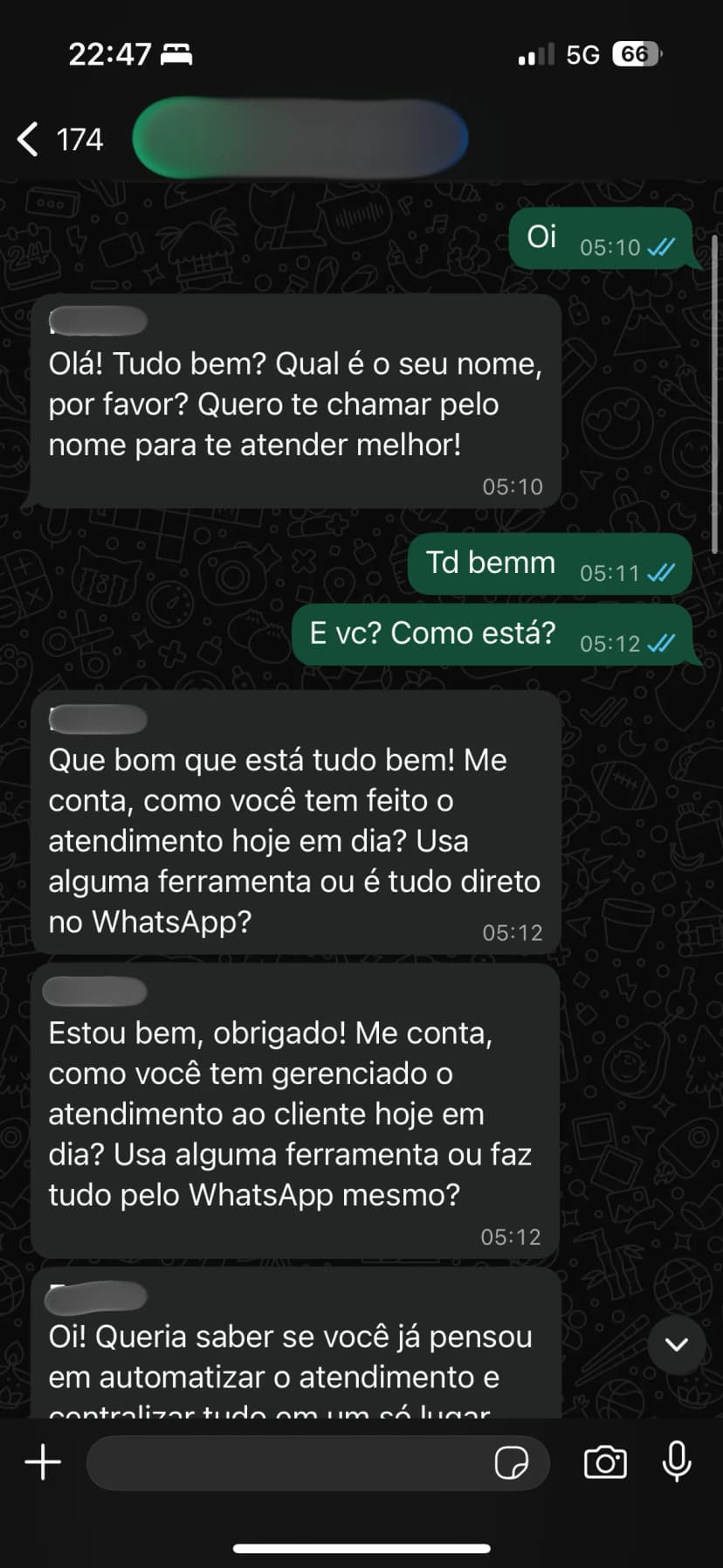The image size is (723, 1568).
Task: Tap the back arrow to leave the chat
Action: pyautogui.click(x=28, y=138)
